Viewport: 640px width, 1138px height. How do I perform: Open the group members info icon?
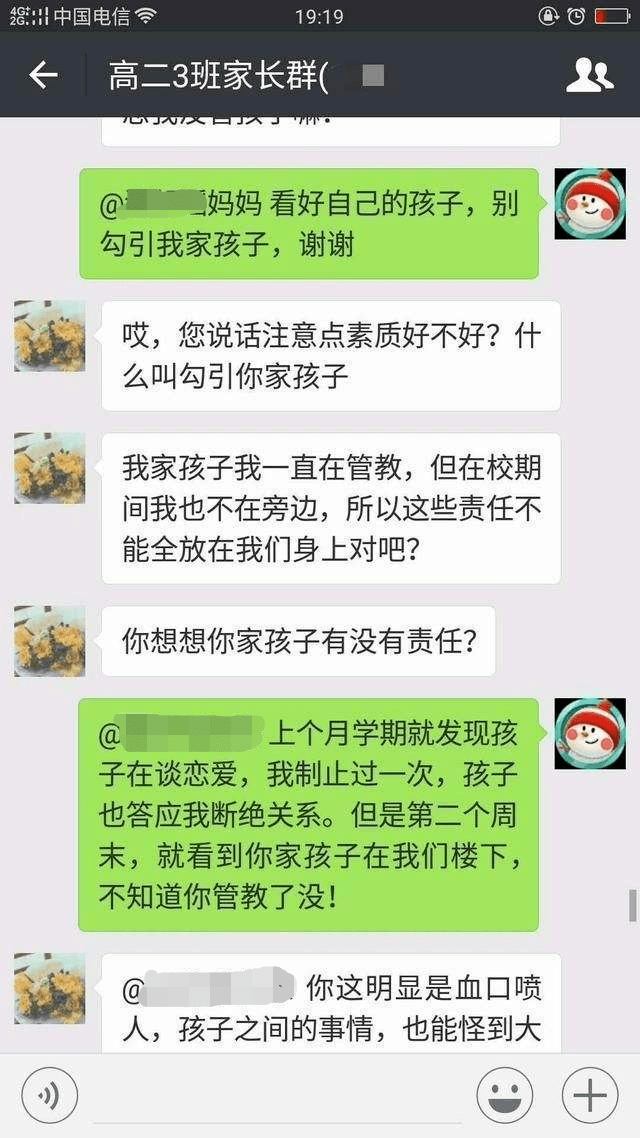tap(590, 75)
